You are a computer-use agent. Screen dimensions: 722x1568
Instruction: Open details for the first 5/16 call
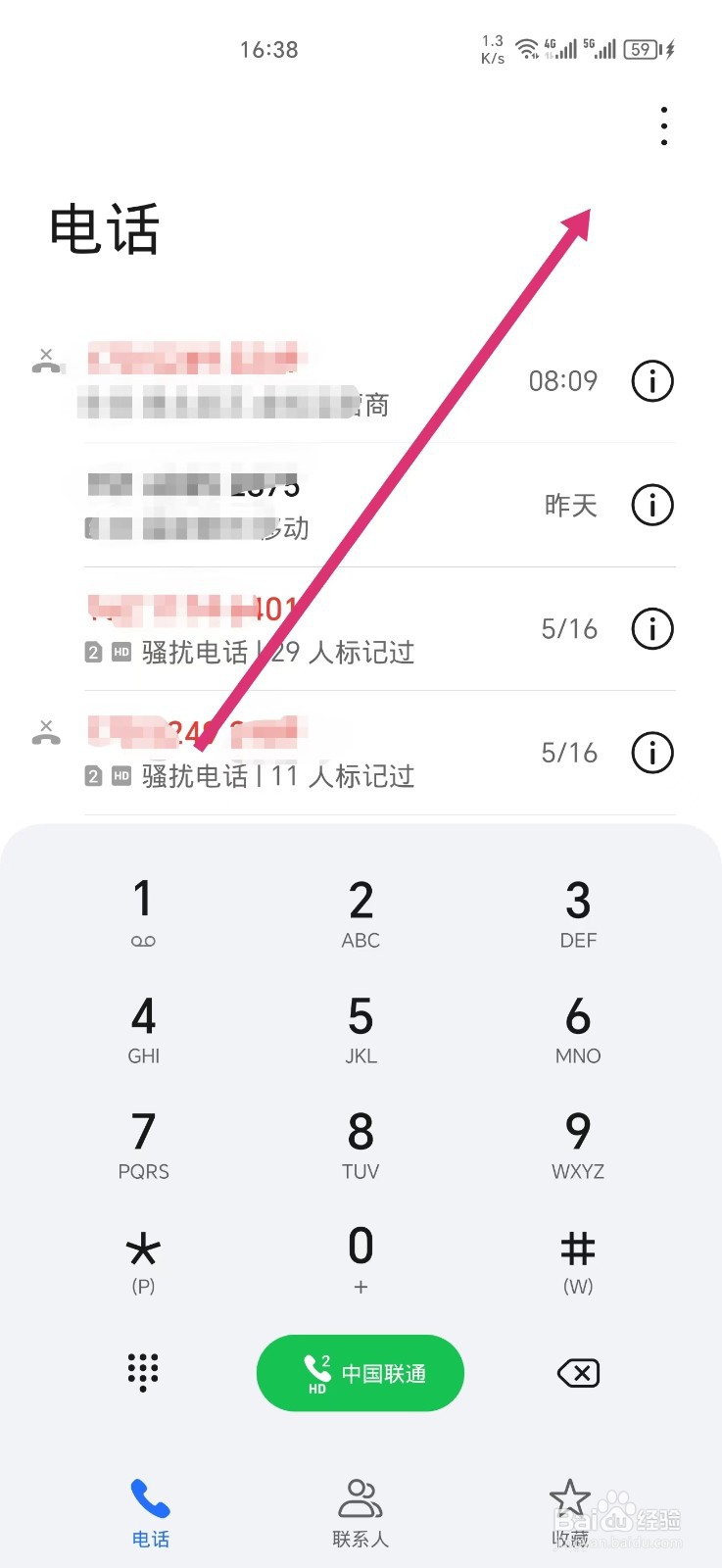(x=651, y=628)
